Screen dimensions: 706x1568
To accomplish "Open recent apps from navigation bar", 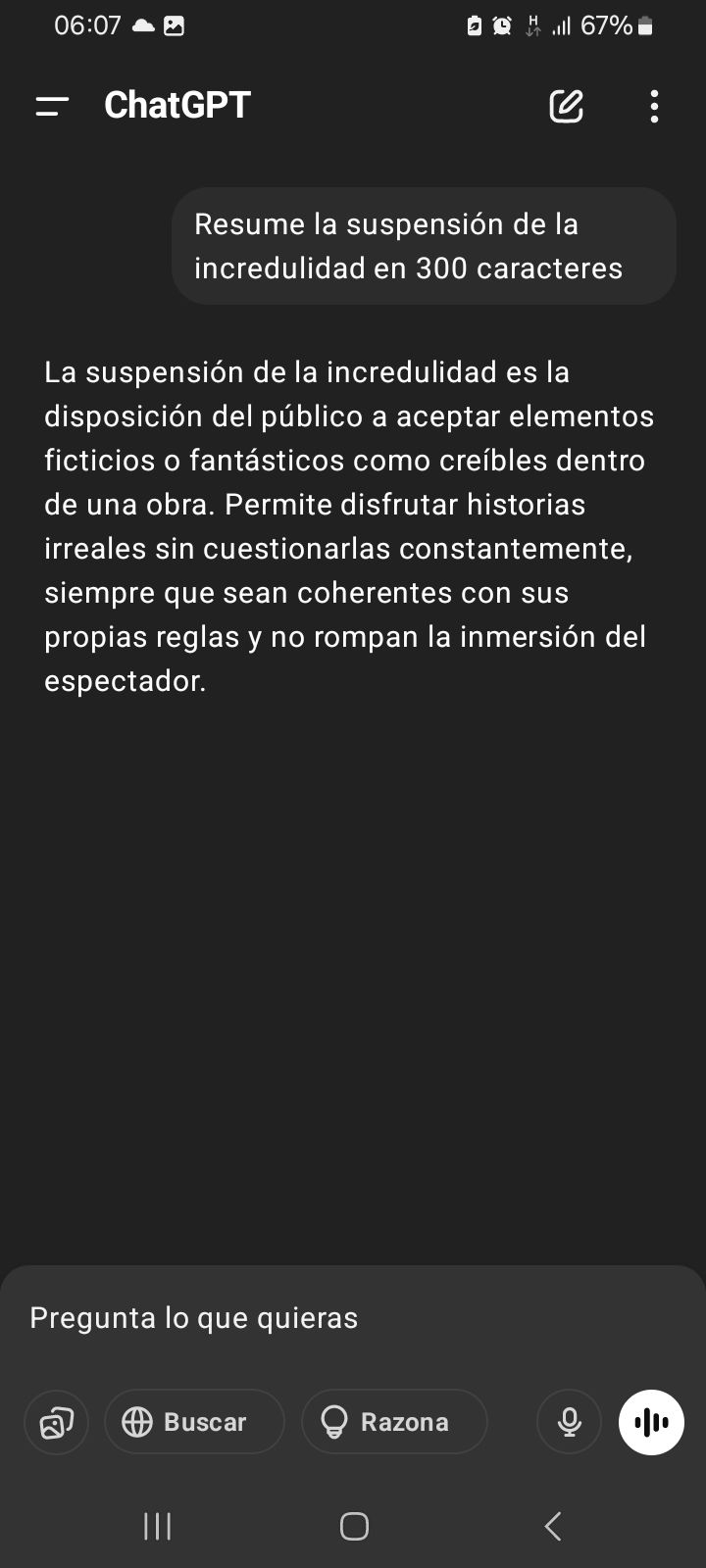I will point(157,1526).
